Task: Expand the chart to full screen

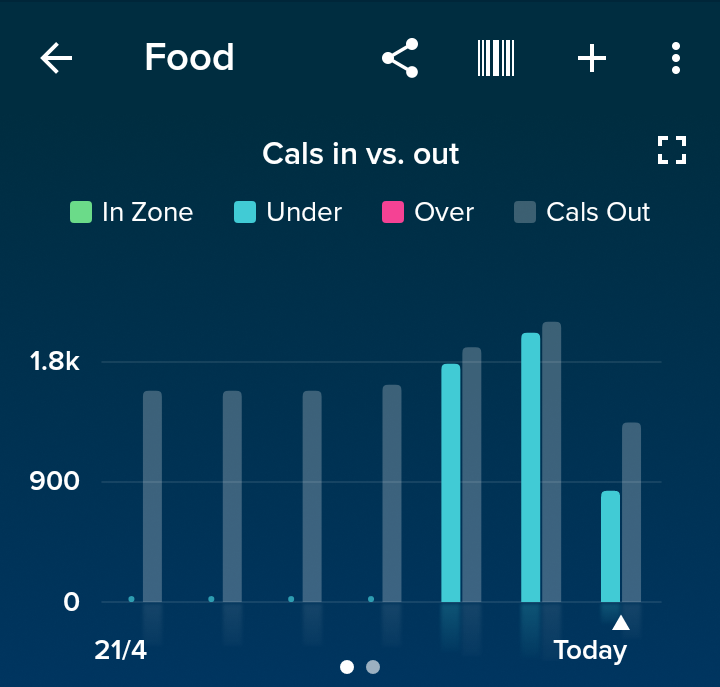Action: [x=672, y=151]
